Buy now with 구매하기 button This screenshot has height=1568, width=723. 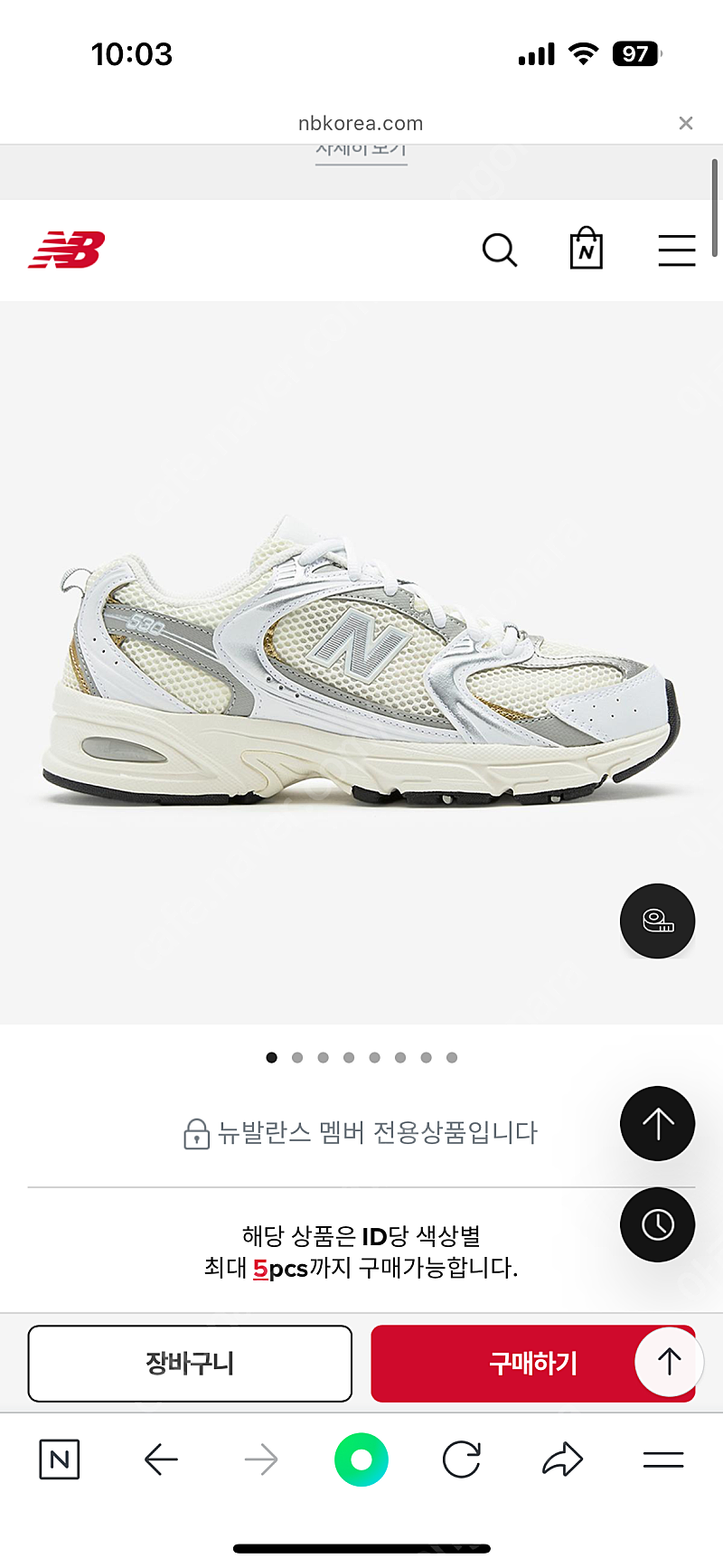click(x=533, y=1364)
